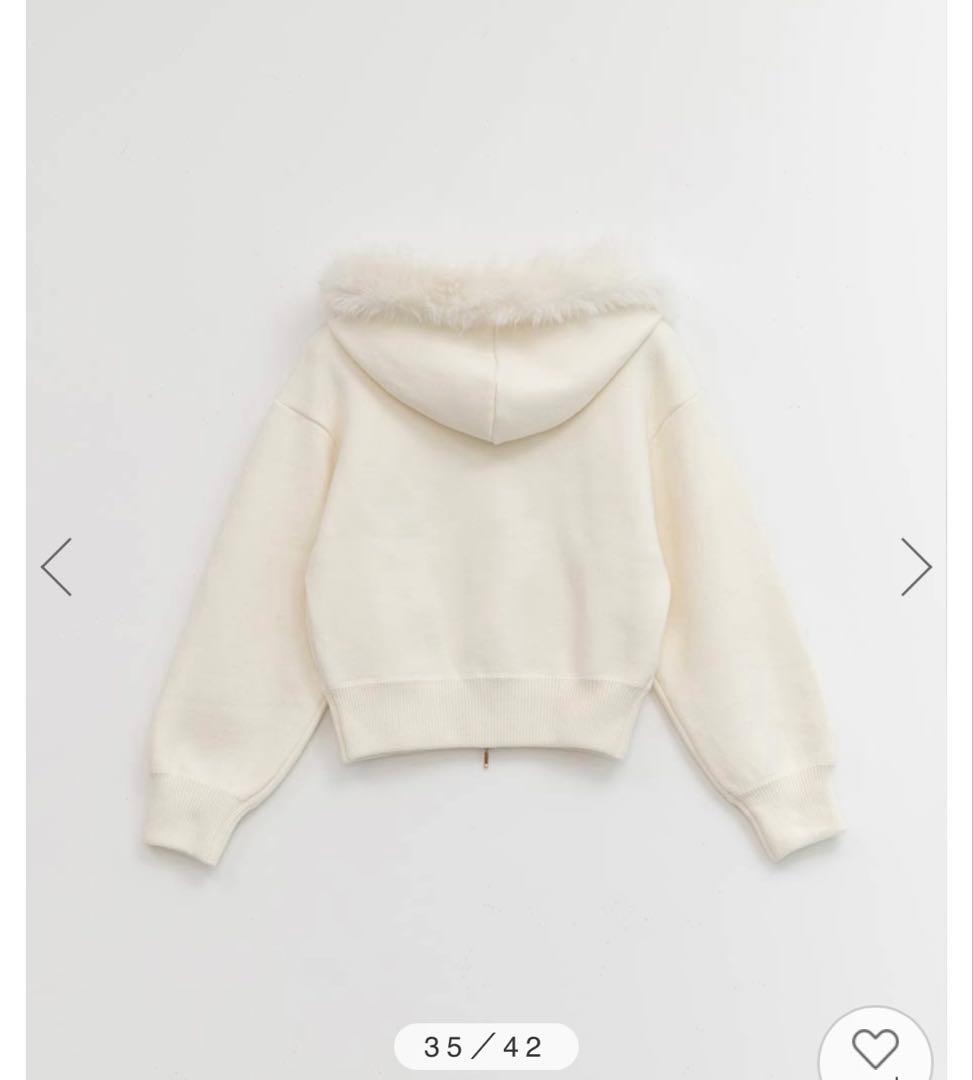Add this hoodie to favorites
Viewport: 973px width, 1080px height.
[x=875, y=1048]
